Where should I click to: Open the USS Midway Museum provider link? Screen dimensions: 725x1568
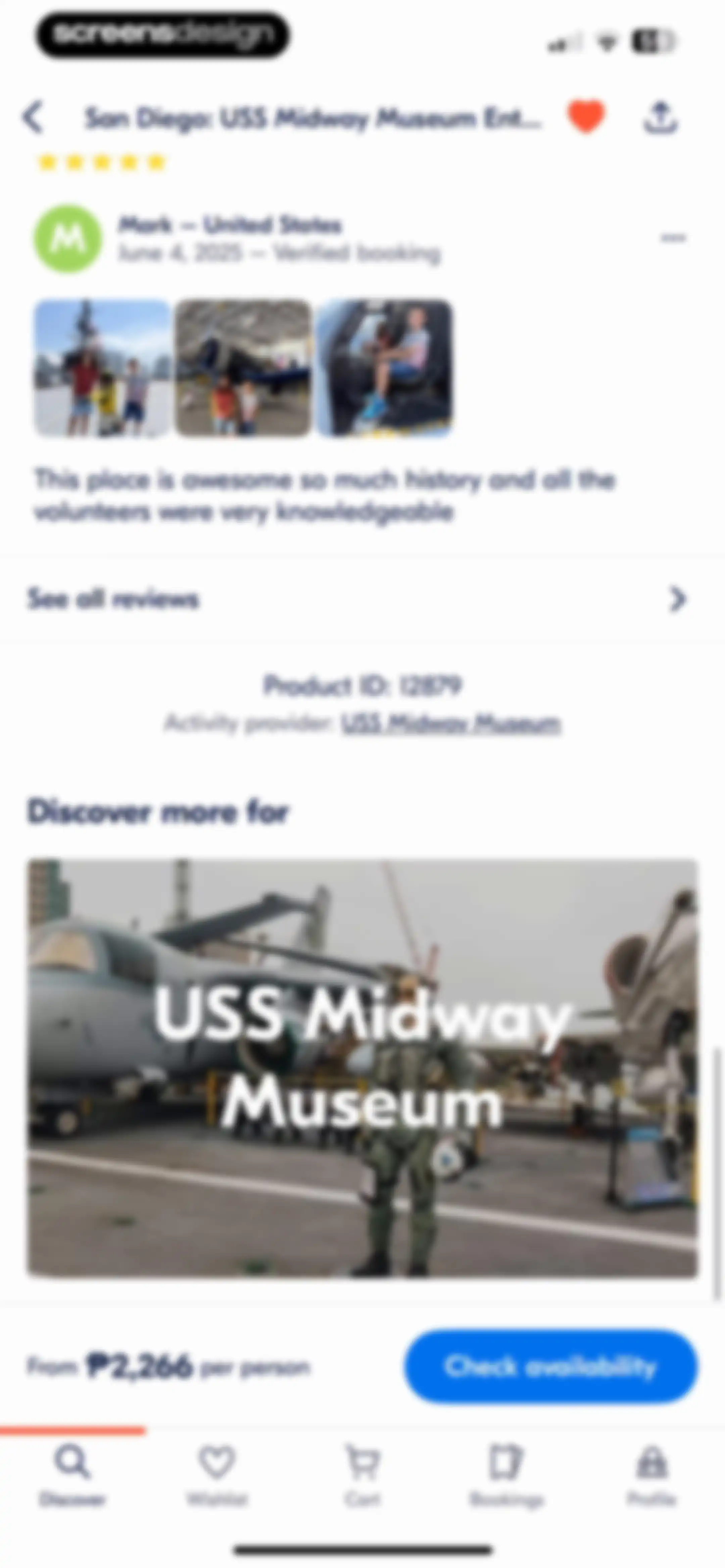click(451, 723)
